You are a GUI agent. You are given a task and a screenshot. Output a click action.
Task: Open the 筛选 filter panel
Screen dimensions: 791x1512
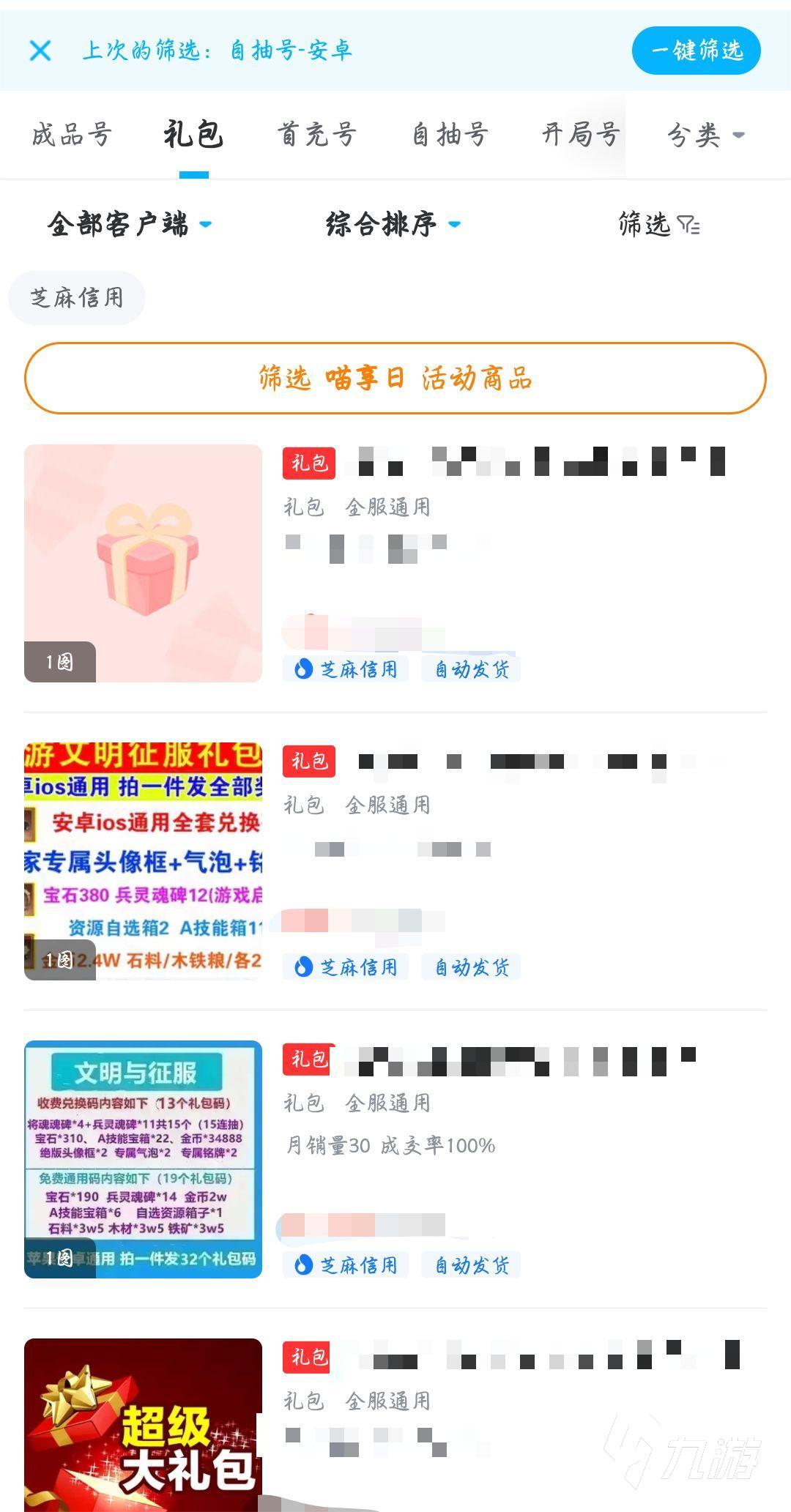pos(658,224)
